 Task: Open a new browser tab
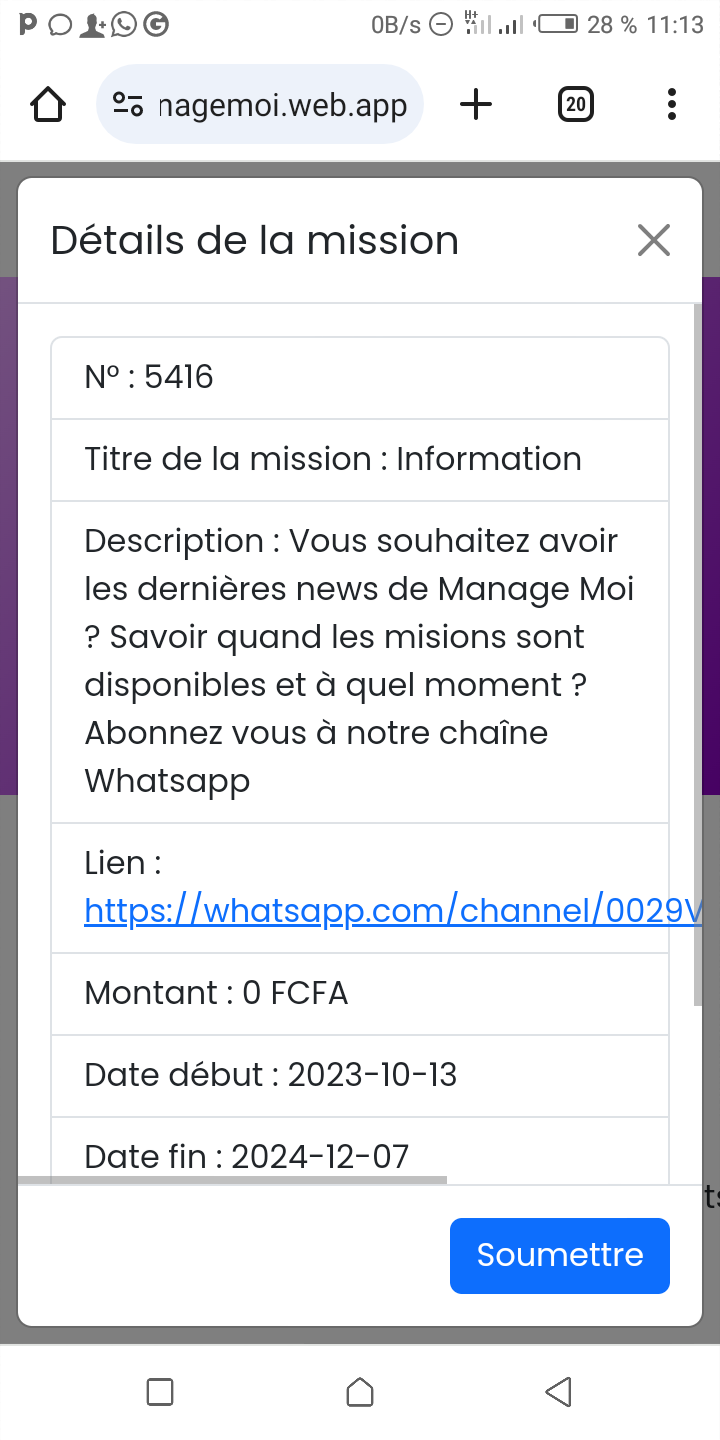(x=476, y=104)
